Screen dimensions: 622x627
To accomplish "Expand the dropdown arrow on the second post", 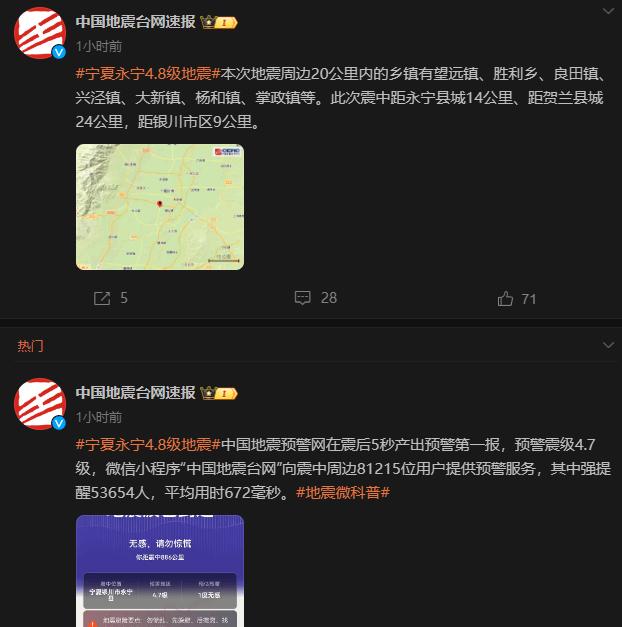I will pyautogui.click(x=608, y=345).
